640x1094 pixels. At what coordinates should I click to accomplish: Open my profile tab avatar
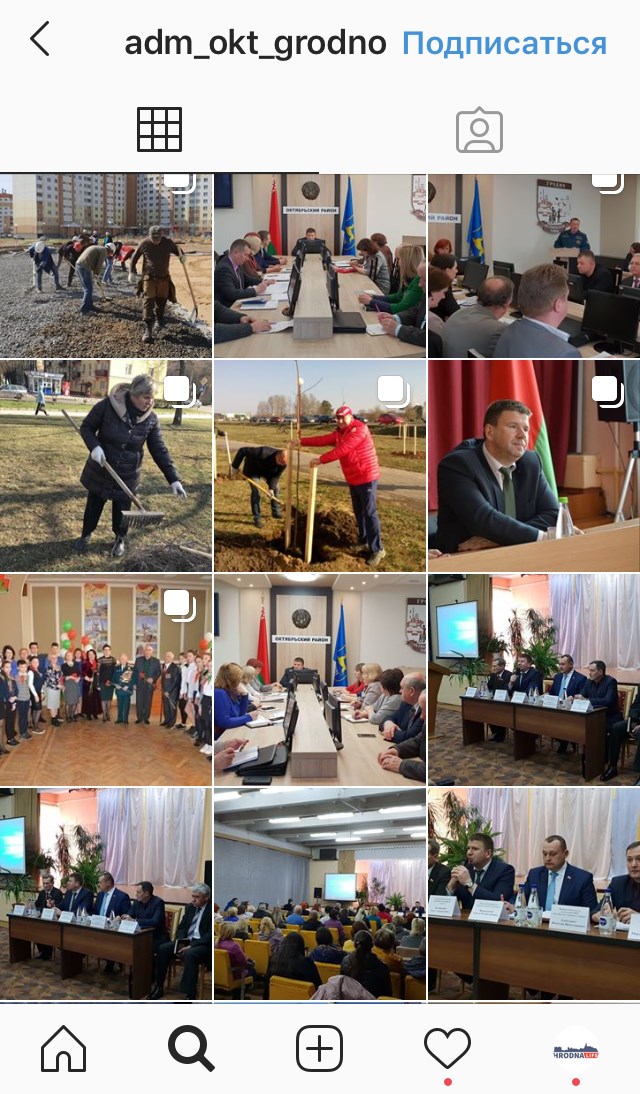577,1049
